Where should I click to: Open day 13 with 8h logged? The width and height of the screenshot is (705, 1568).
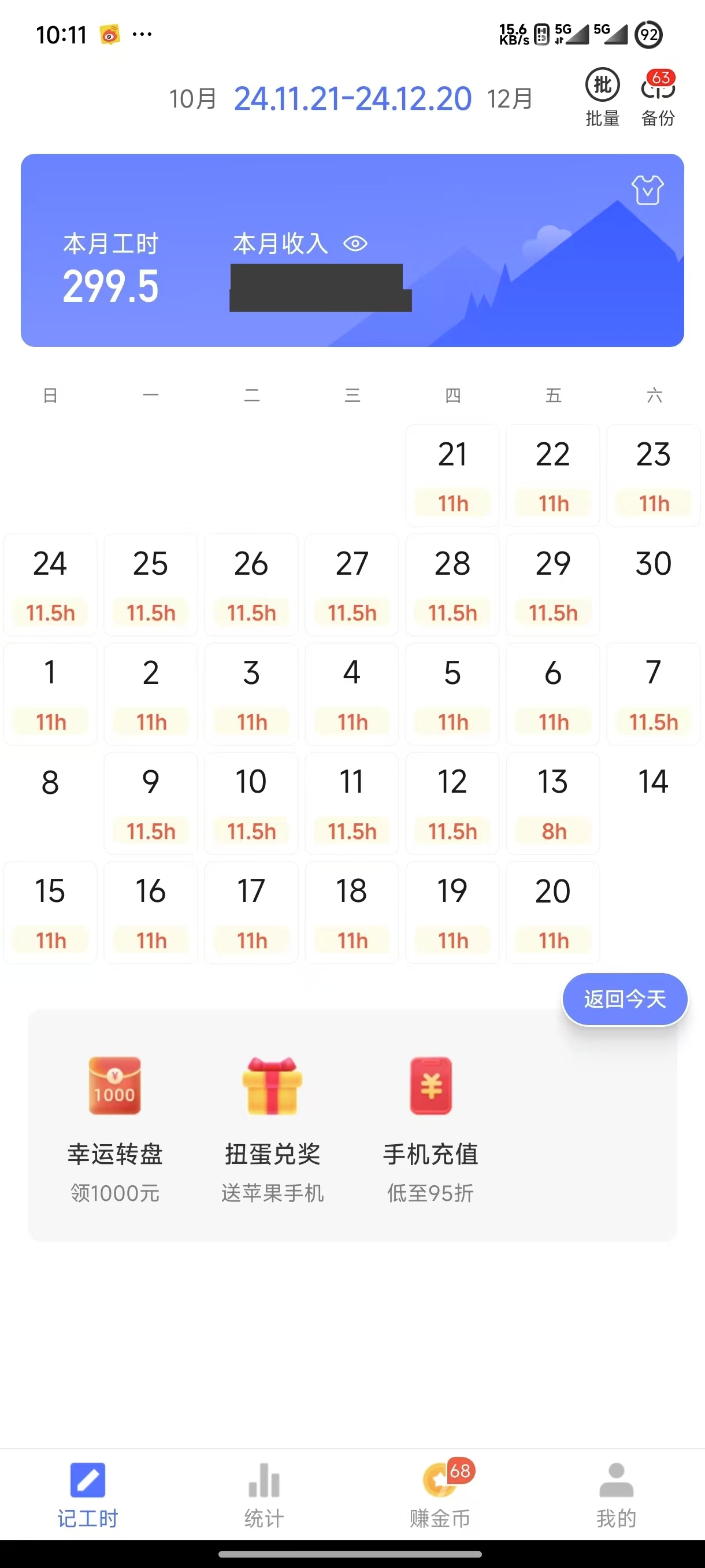pyautogui.click(x=552, y=803)
